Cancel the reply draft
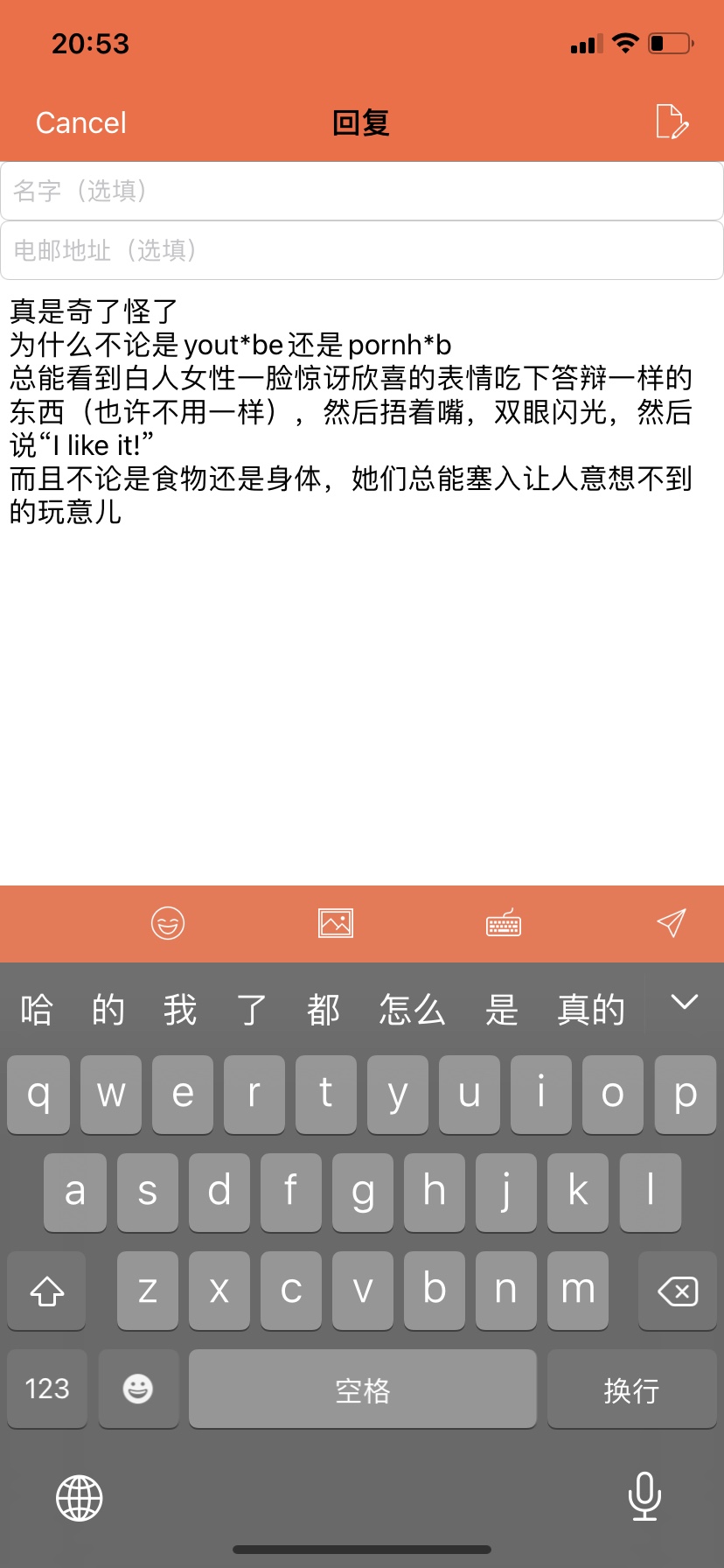The height and width of the screenshot is (1568, 724). (81, 122)
